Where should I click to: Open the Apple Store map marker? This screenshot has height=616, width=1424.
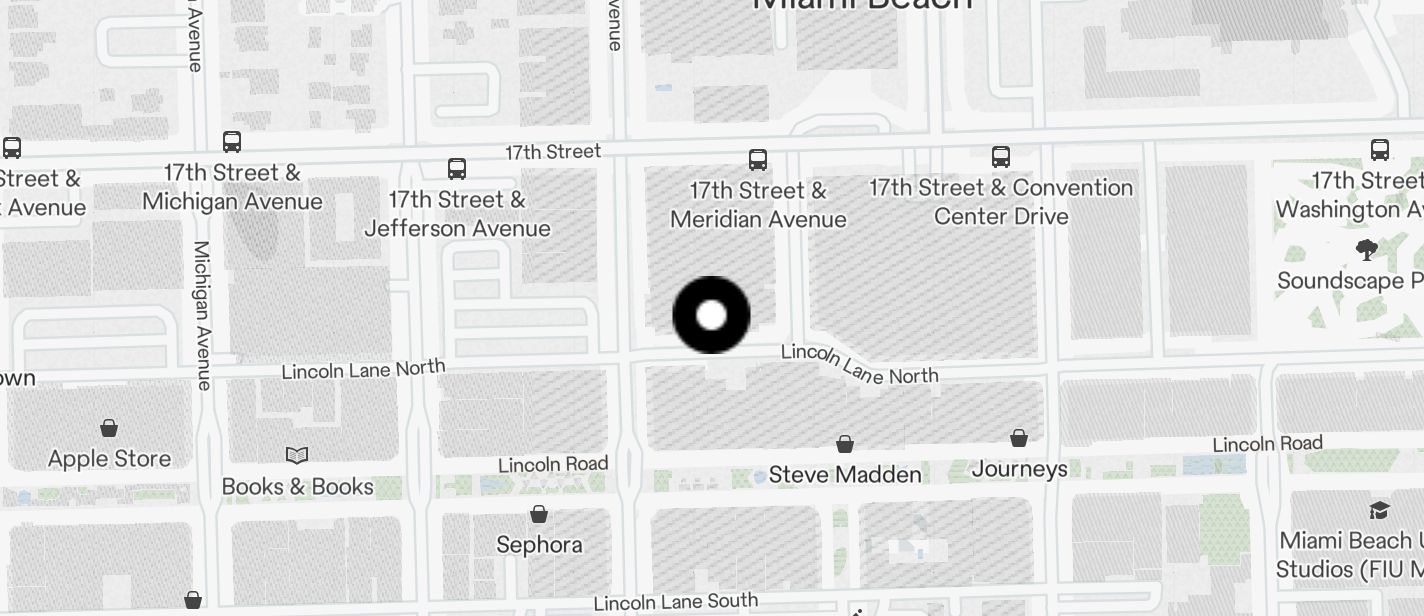click(109, 429)
